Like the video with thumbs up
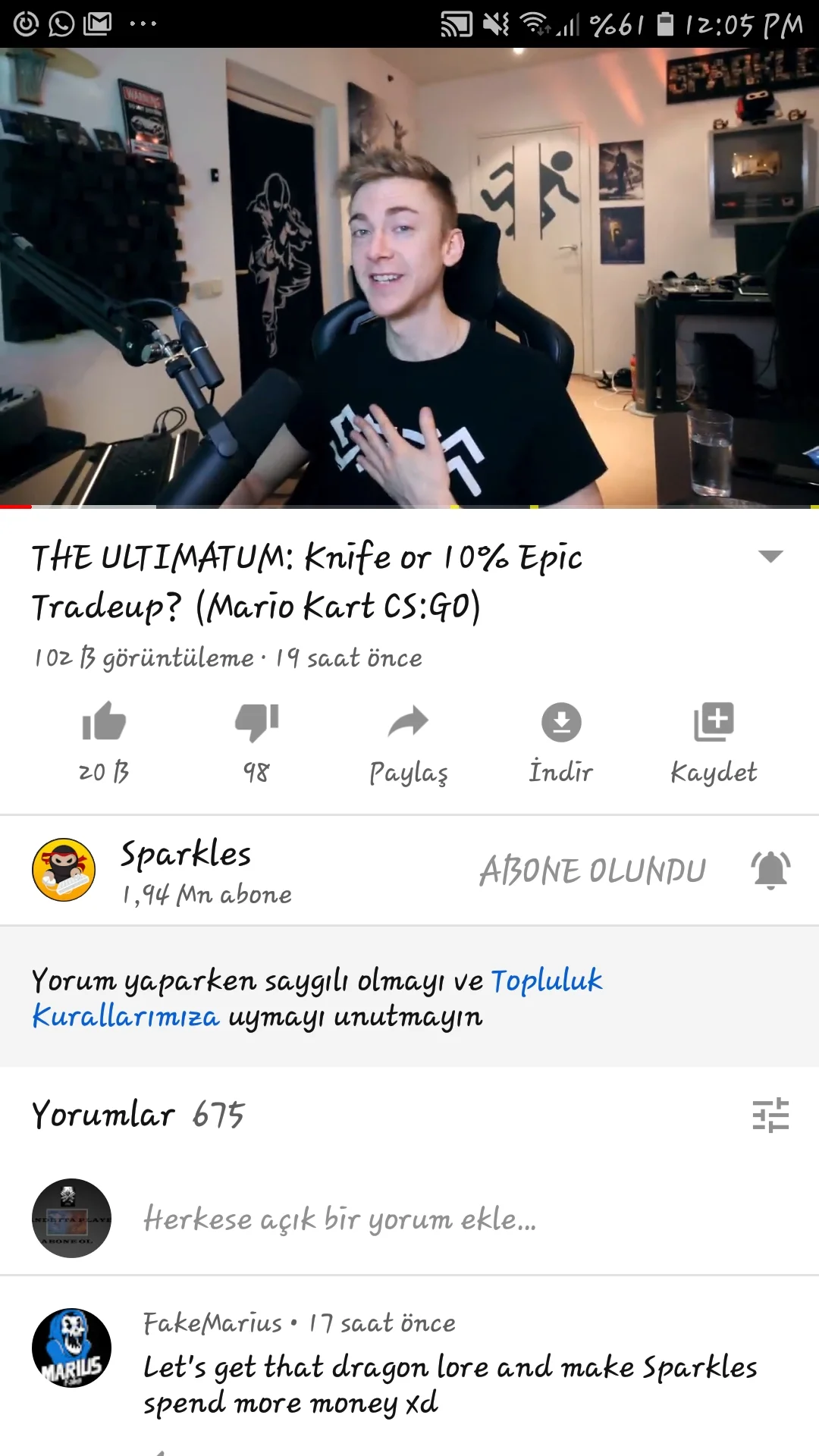This screenshot has width=819, height=1456. pyautogui.click(x=104, y=722)
